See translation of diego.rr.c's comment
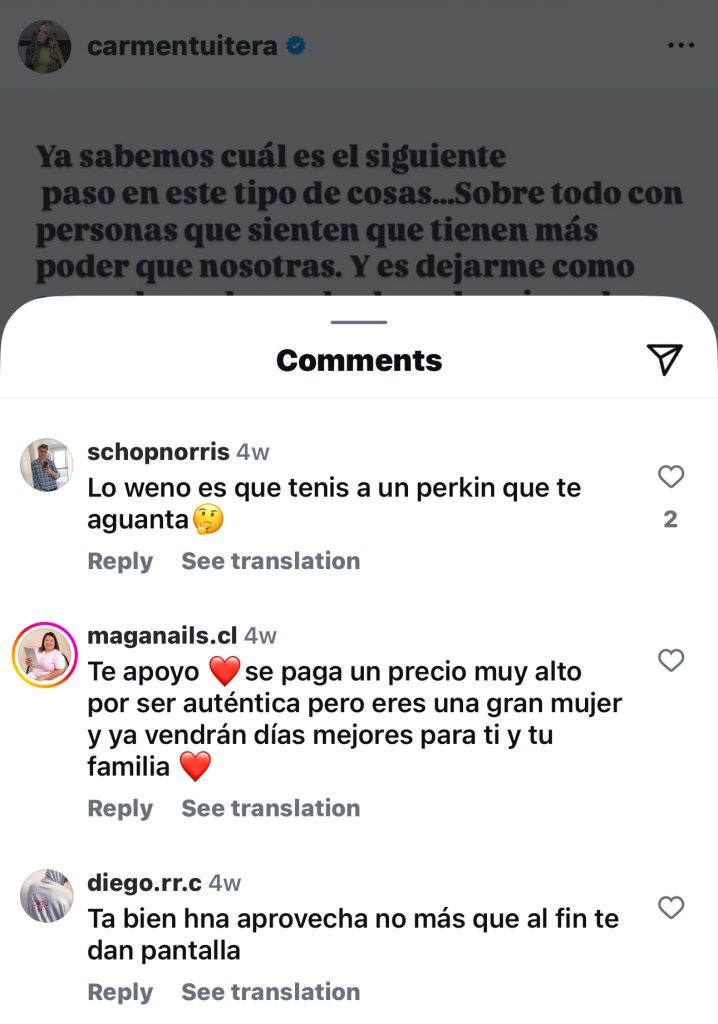 coord(270,992)
